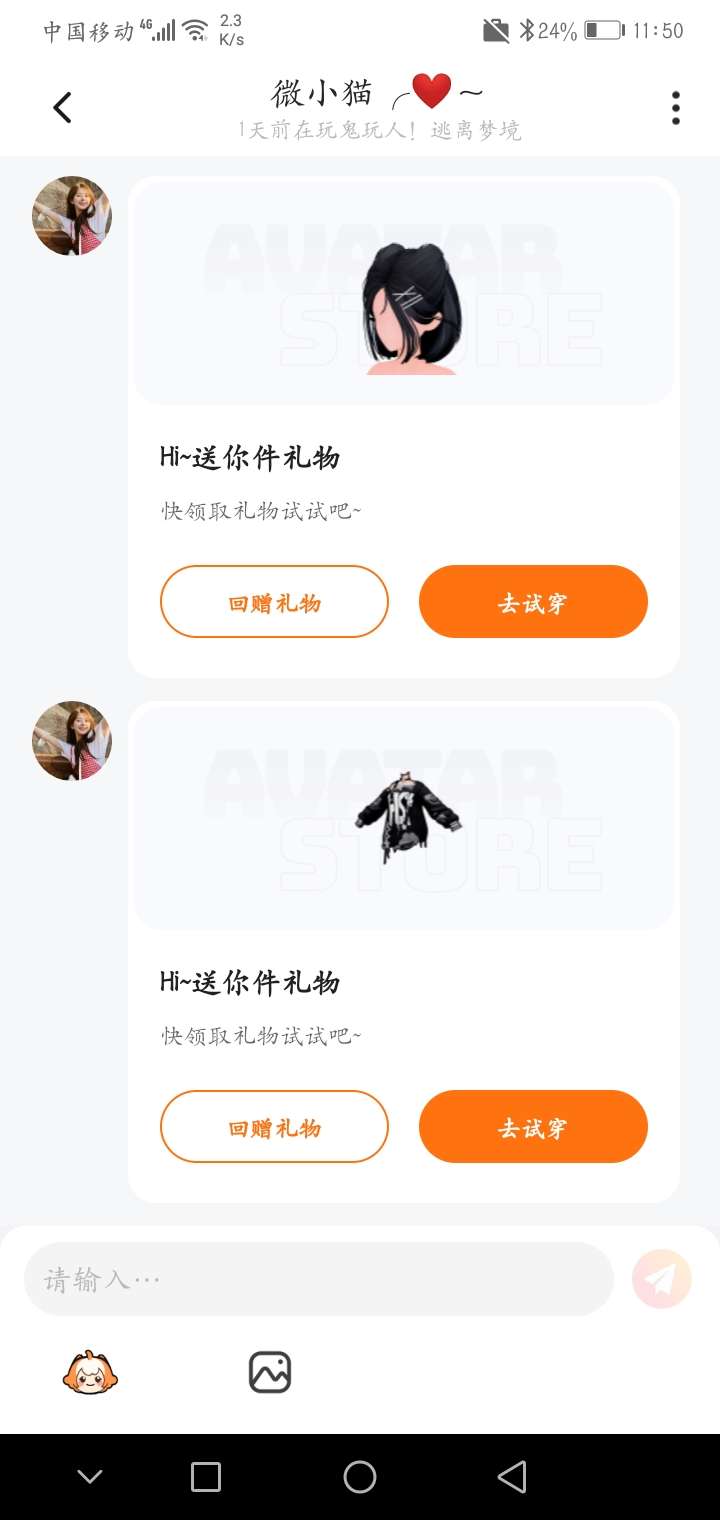Open the three-dot overflow menu

676,108
